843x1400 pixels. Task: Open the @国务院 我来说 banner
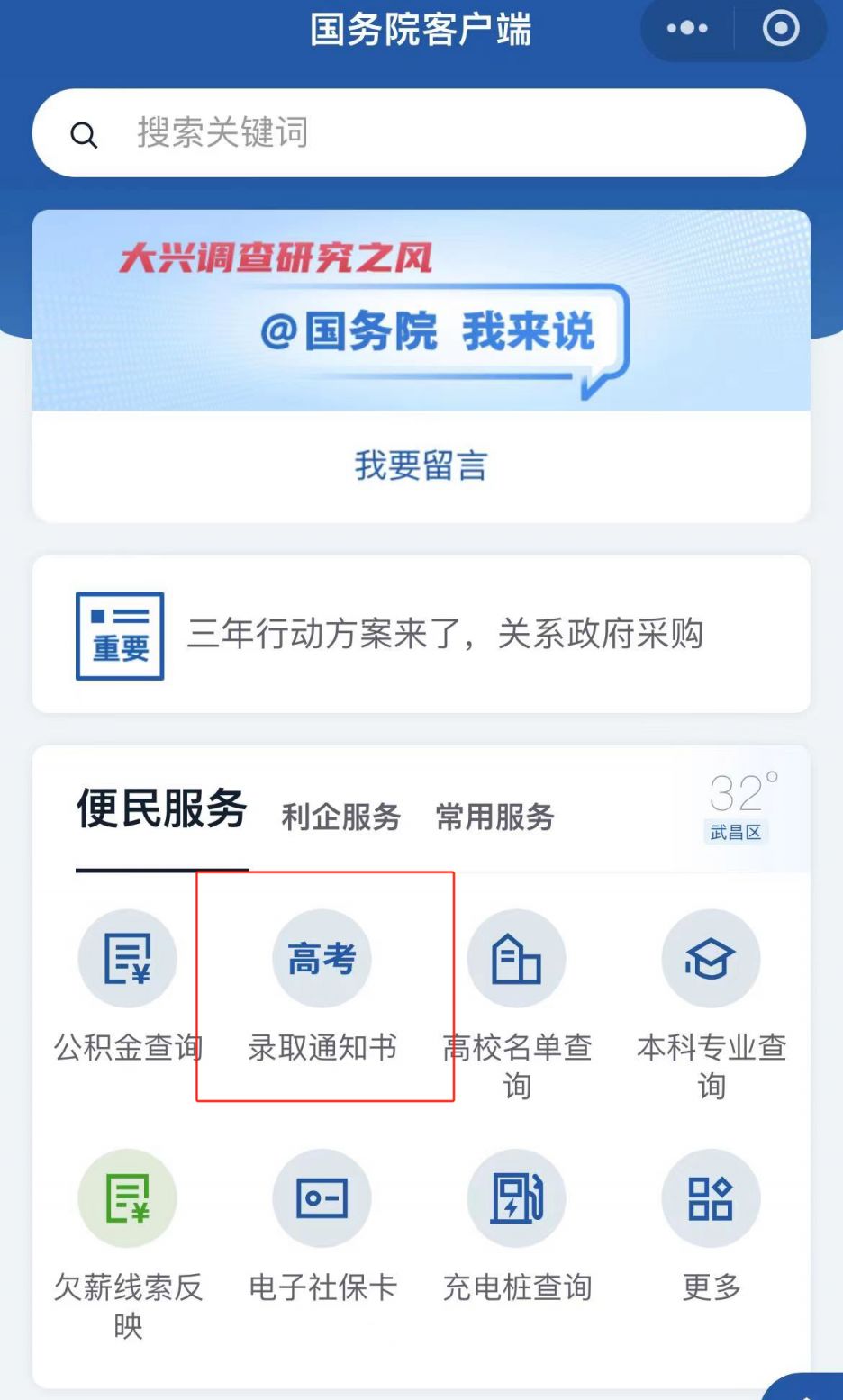pos(421,311)
